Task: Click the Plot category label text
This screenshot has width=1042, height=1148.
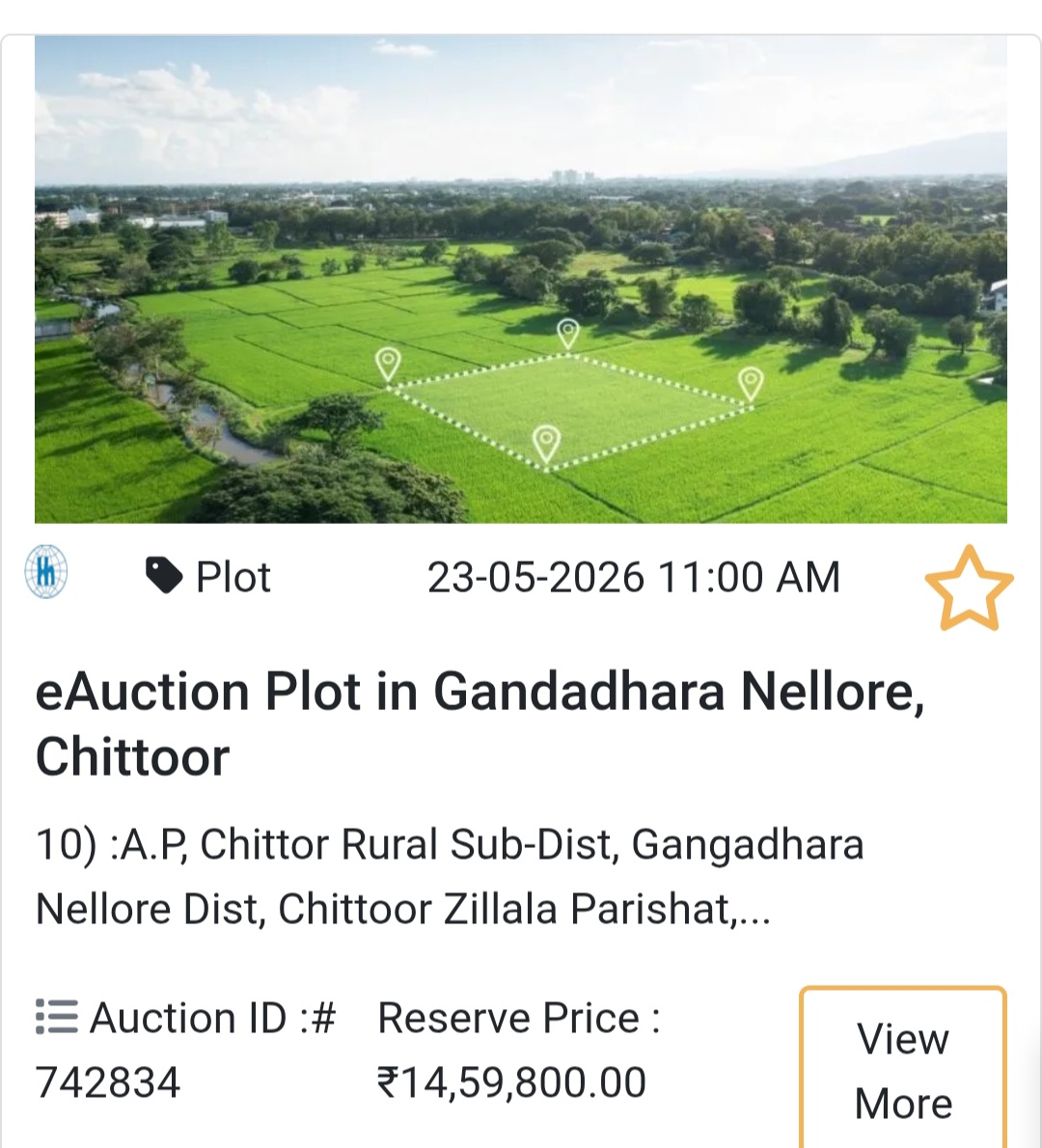Action: 233,576
